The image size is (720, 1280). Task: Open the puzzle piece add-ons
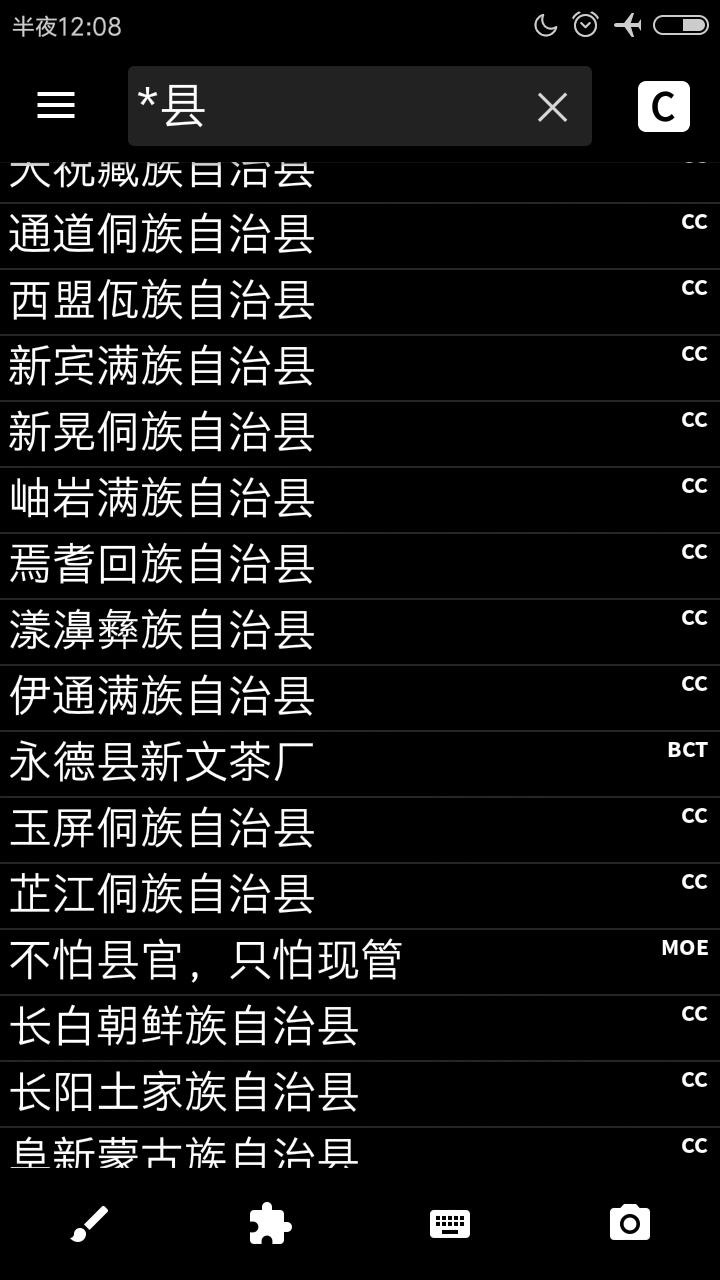[270, 1223]
